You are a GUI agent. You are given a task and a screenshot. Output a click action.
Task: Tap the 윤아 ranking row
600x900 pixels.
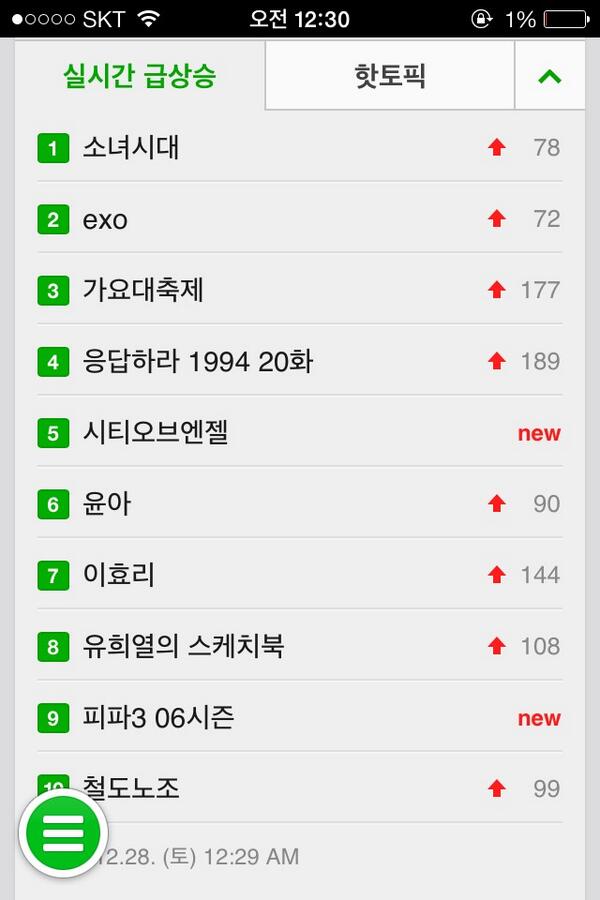click(107, 504)
